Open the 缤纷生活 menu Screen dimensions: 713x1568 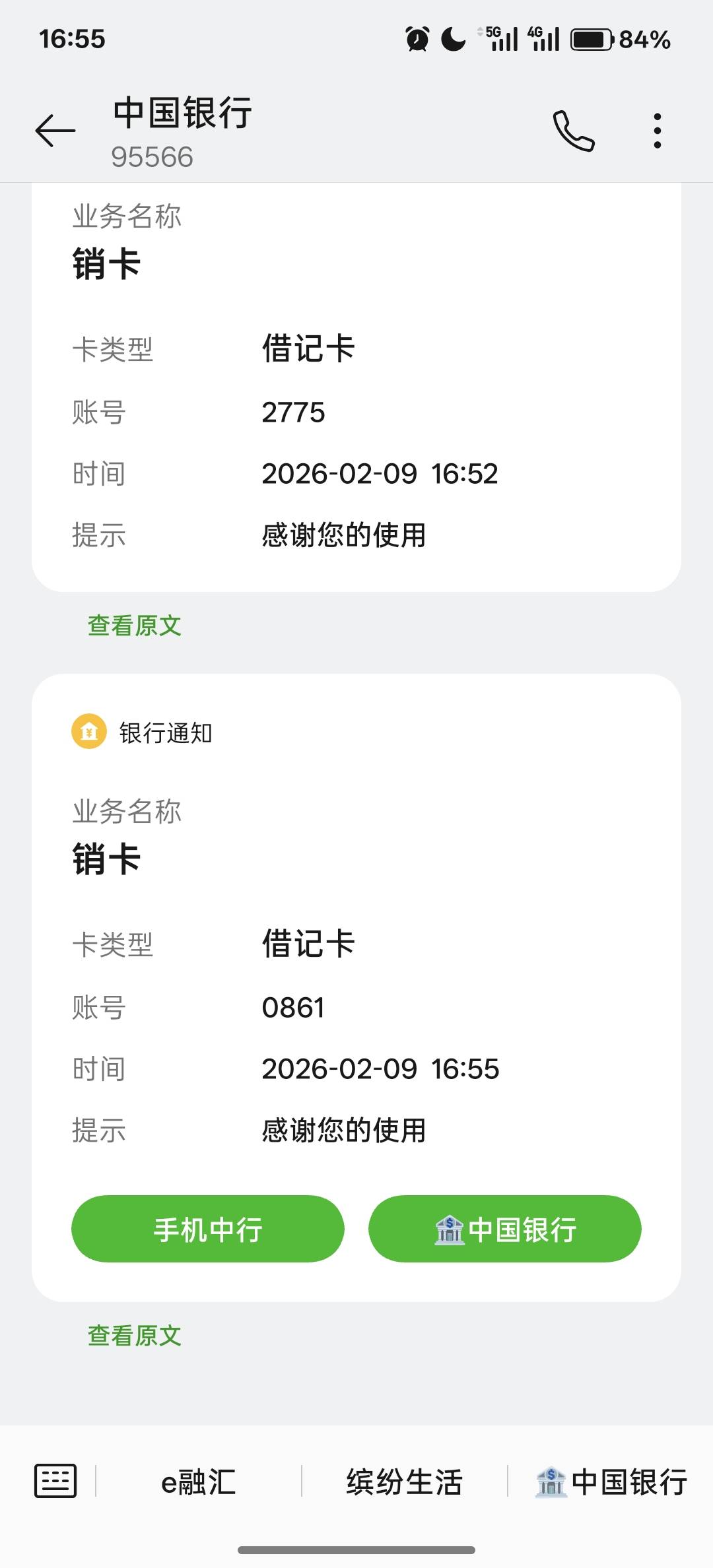(404, 1482)
